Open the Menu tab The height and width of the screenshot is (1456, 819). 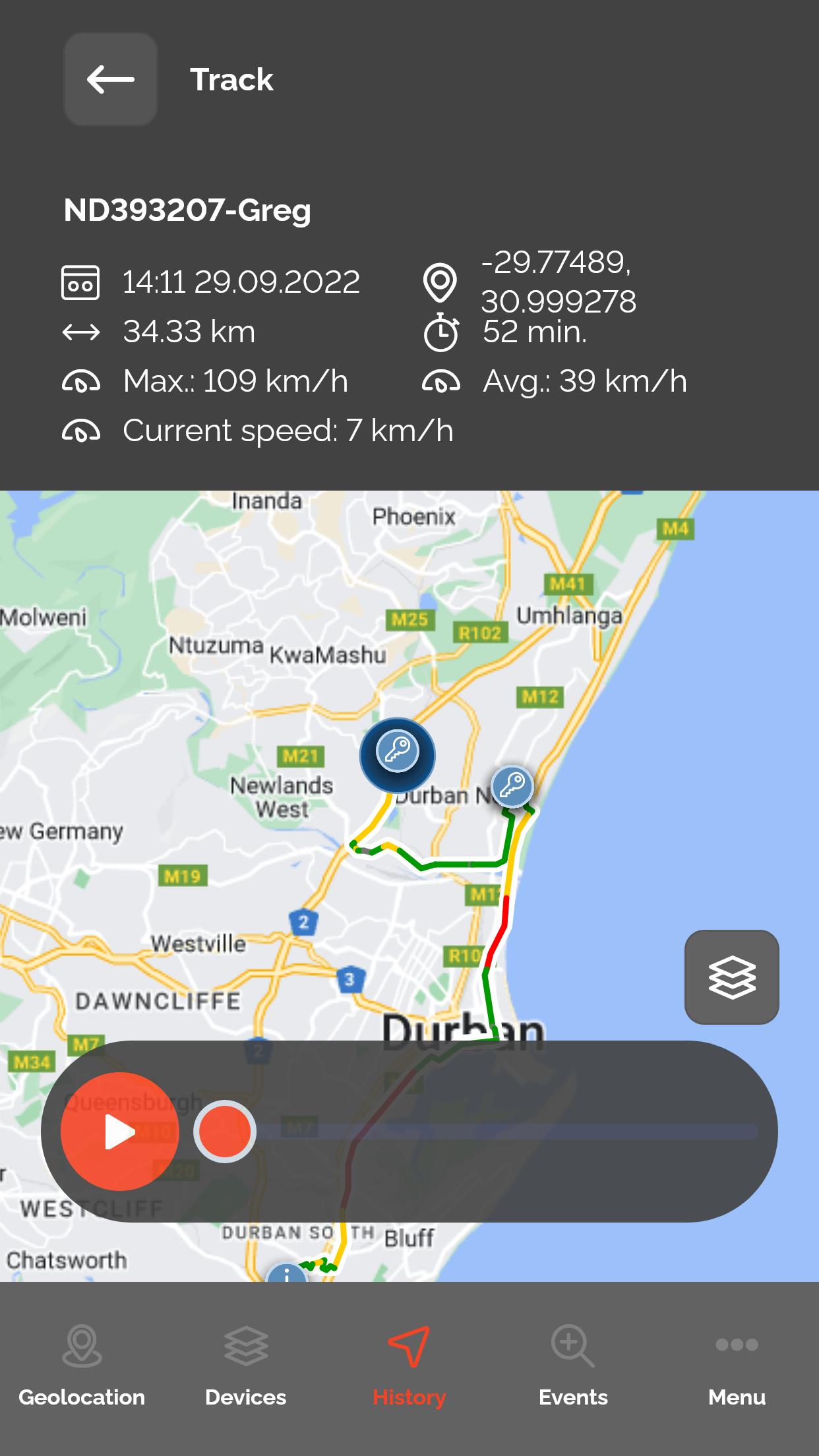[x=737, y=1366]
